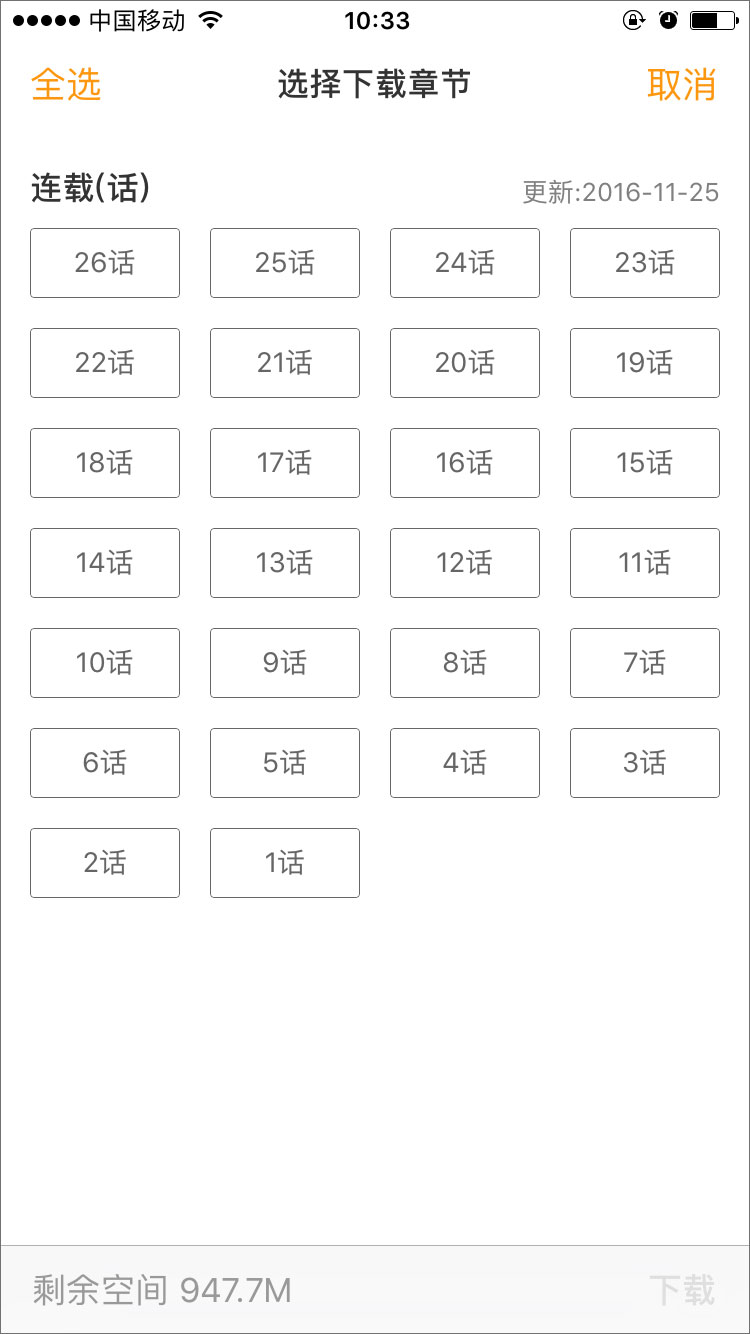This screenshot has width=750, height=1334.
Task: Pick chapter 23话
Action: [645, 263]
